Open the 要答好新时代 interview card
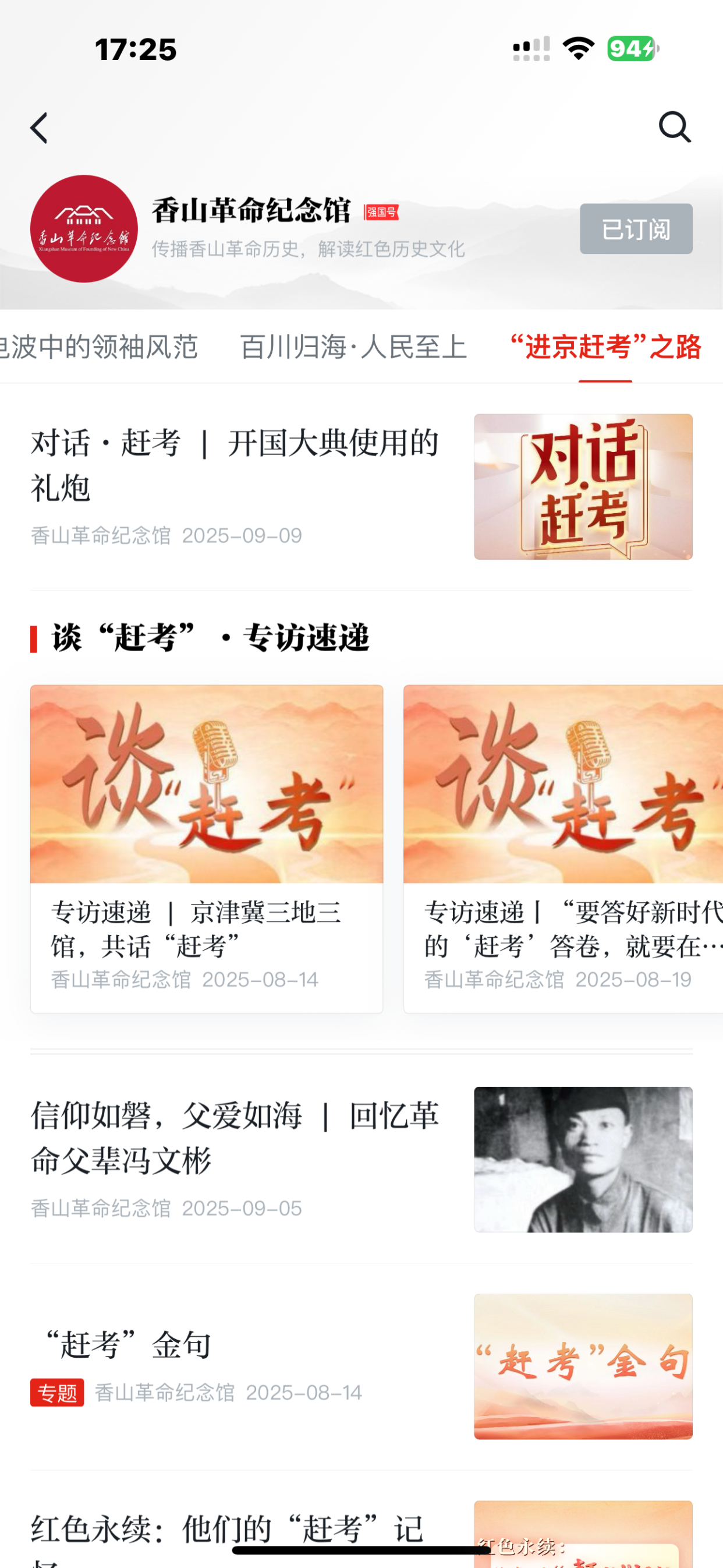 coord(563,849)
